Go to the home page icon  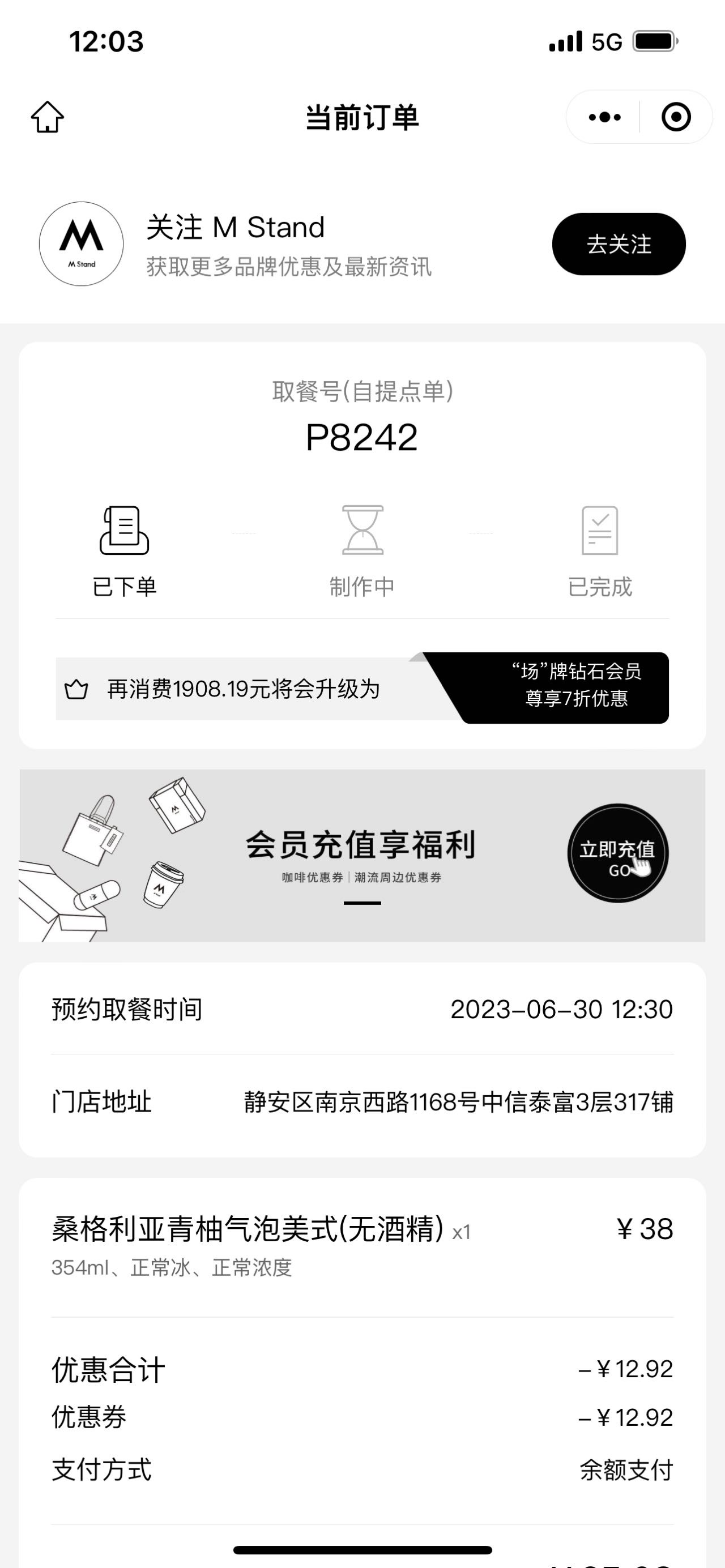[48, 117]
